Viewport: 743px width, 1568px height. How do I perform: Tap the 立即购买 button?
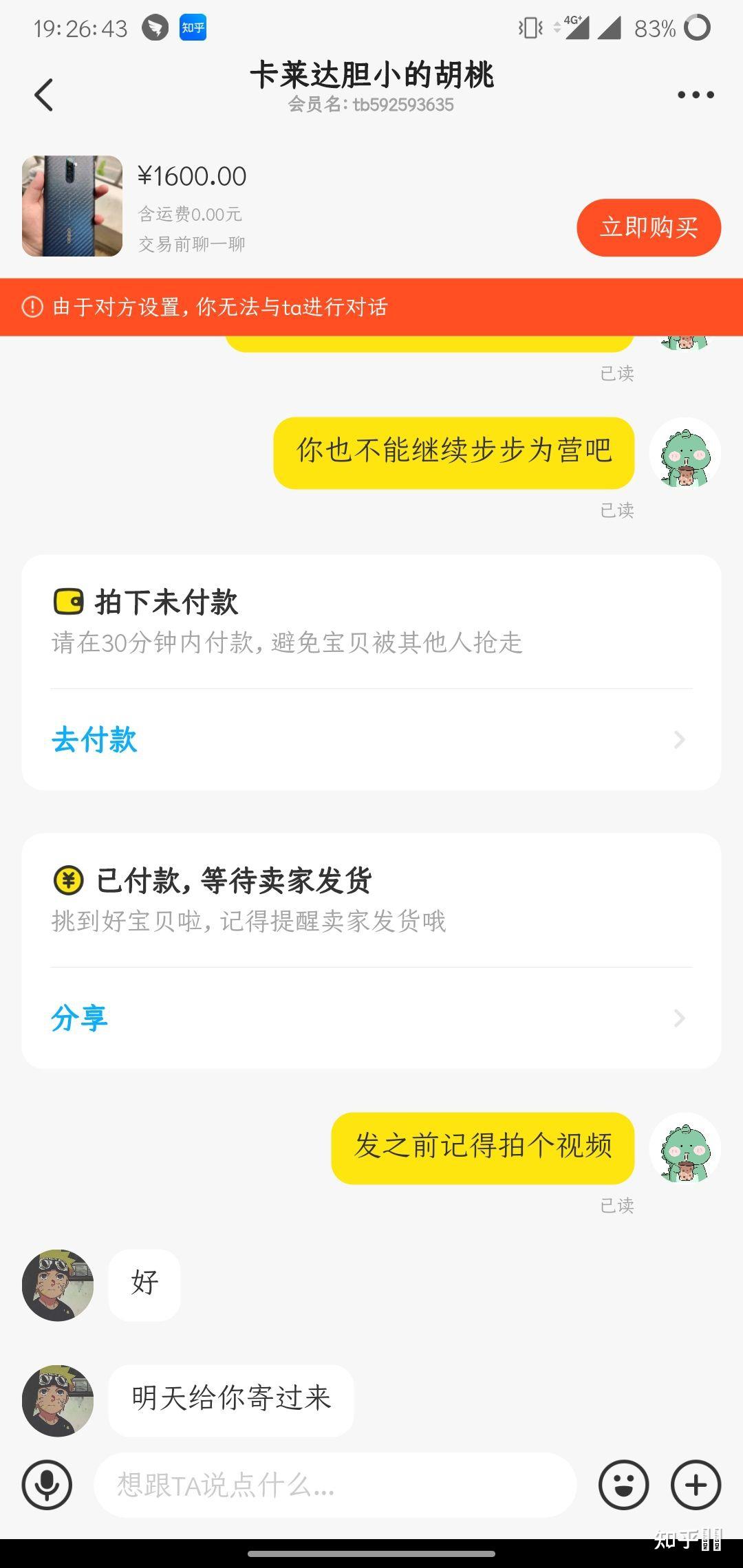(648, 228)
